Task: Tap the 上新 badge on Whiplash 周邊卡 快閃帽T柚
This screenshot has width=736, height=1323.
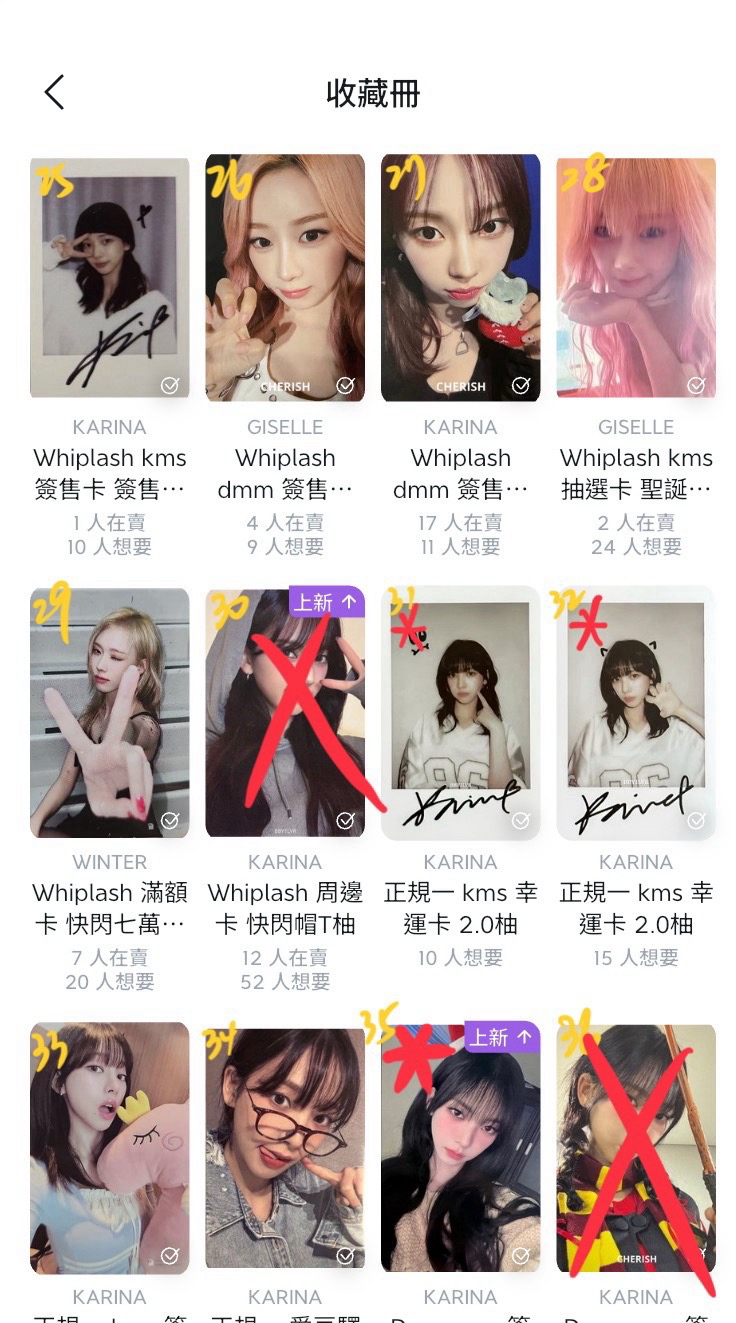Action: [x=325, y=603]
